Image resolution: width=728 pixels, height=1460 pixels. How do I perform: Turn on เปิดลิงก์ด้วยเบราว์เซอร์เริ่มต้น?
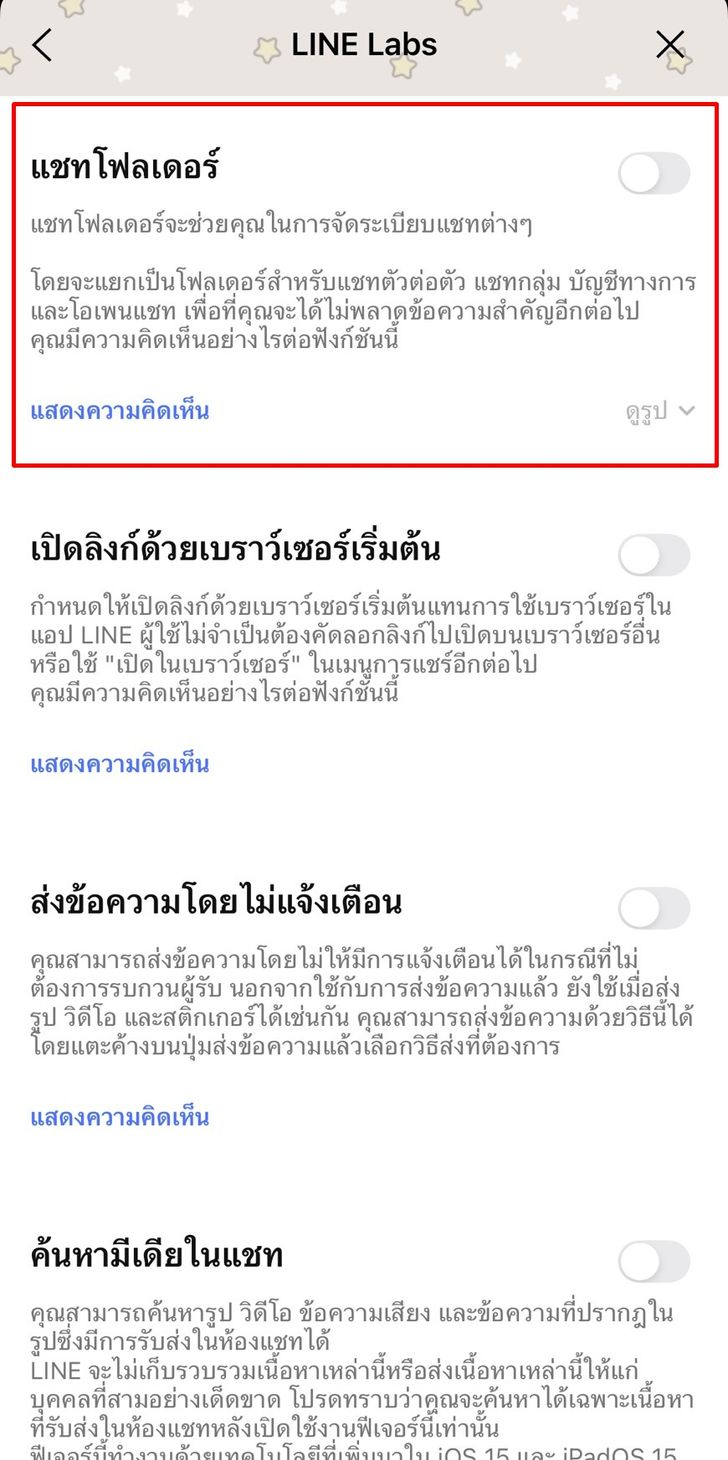(654, 555)
